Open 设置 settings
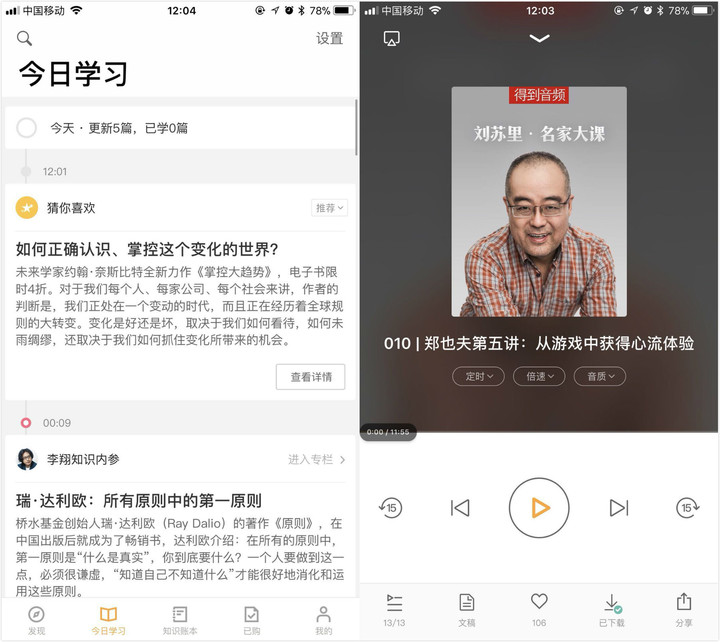The width and height of the screenshot is (720, 642). 329,39
